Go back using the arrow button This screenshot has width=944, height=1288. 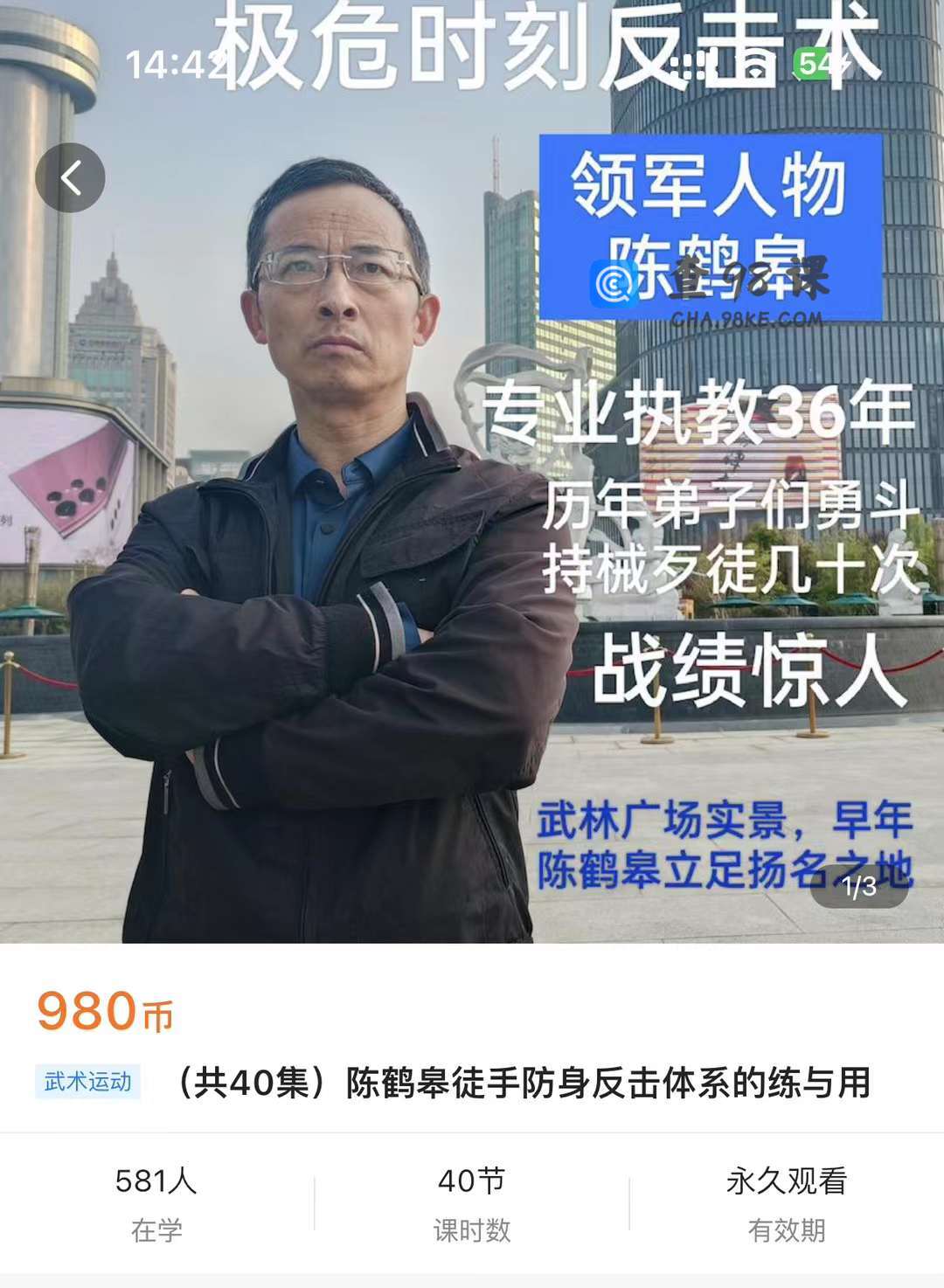(70, 178)
